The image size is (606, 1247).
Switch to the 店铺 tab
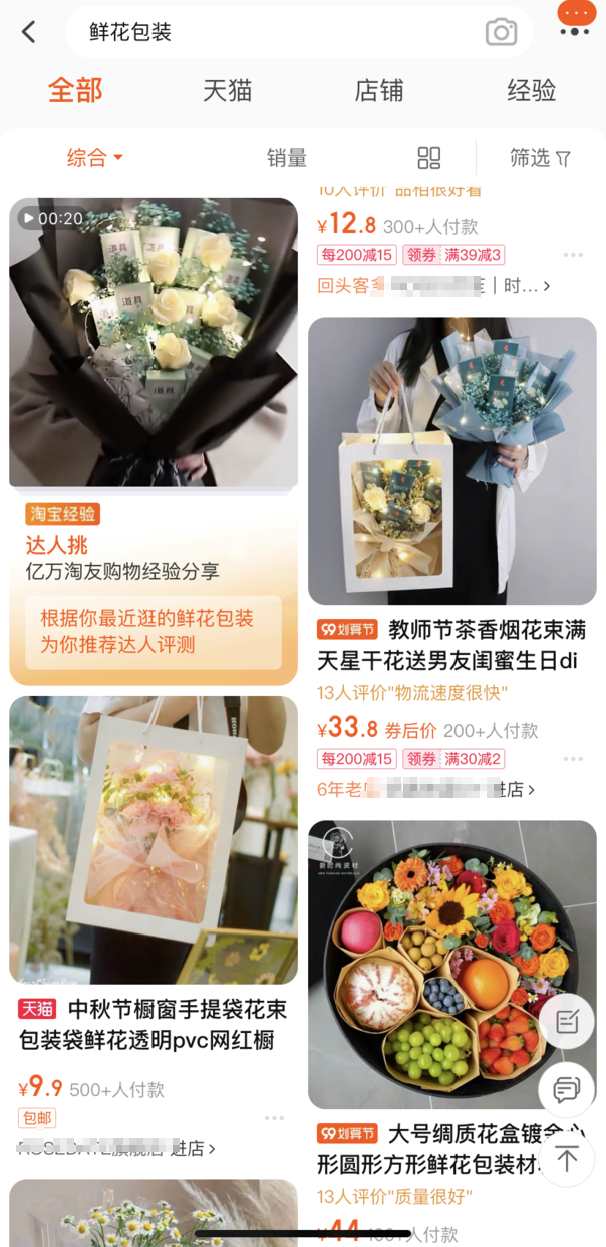[x=379, y=91]
